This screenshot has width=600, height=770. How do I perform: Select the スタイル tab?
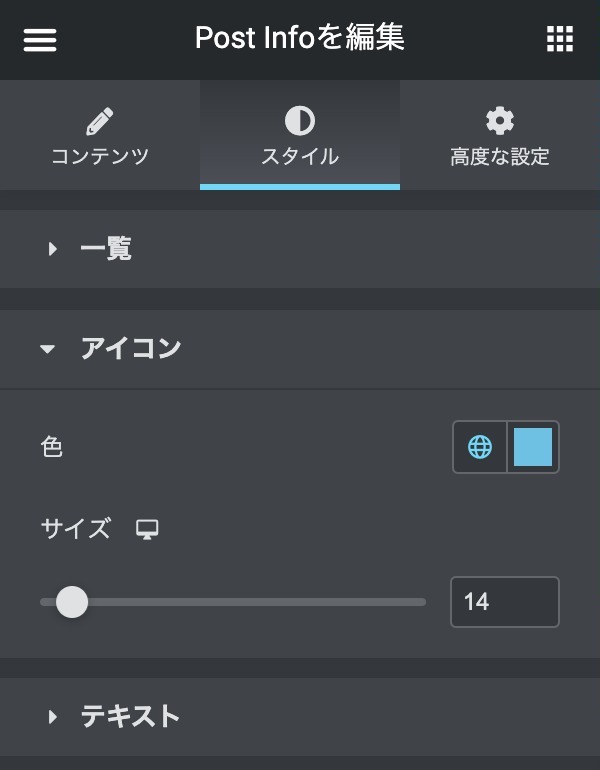[x=300, y=136]
